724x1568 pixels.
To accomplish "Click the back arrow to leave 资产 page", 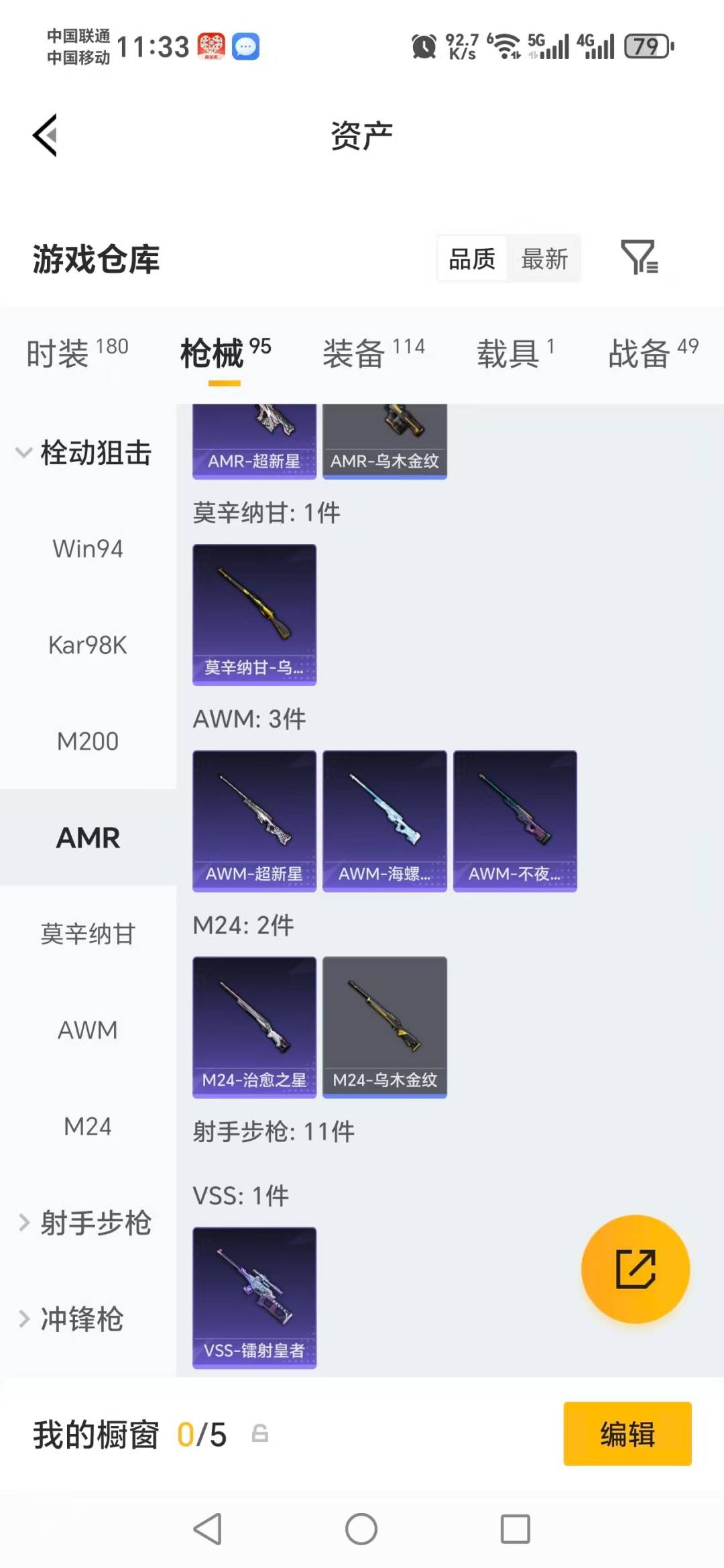I will [x=45, y=134].
